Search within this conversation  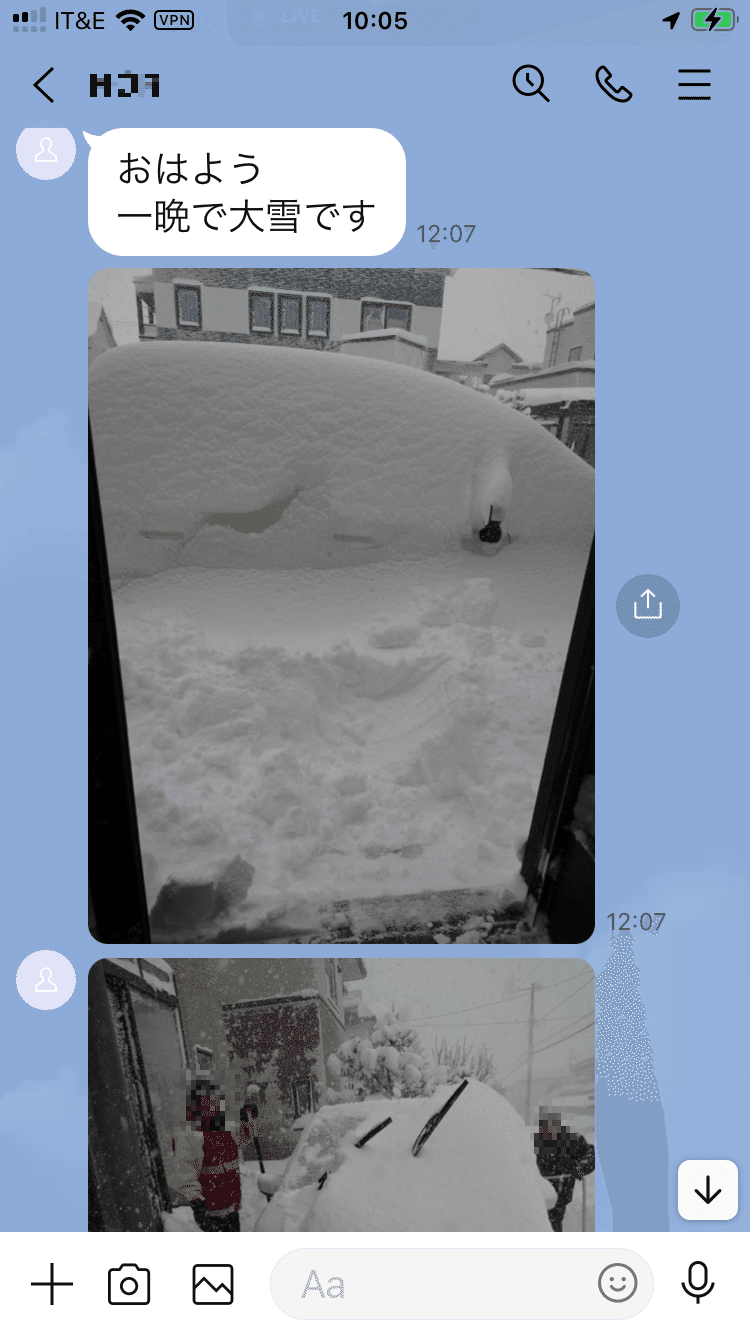531,84
